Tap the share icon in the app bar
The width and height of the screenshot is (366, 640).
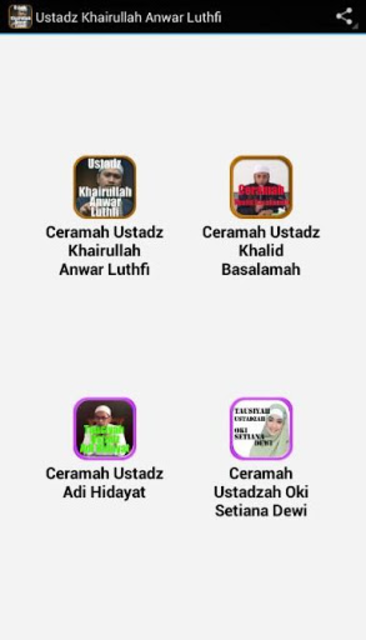tap(344, 17)
